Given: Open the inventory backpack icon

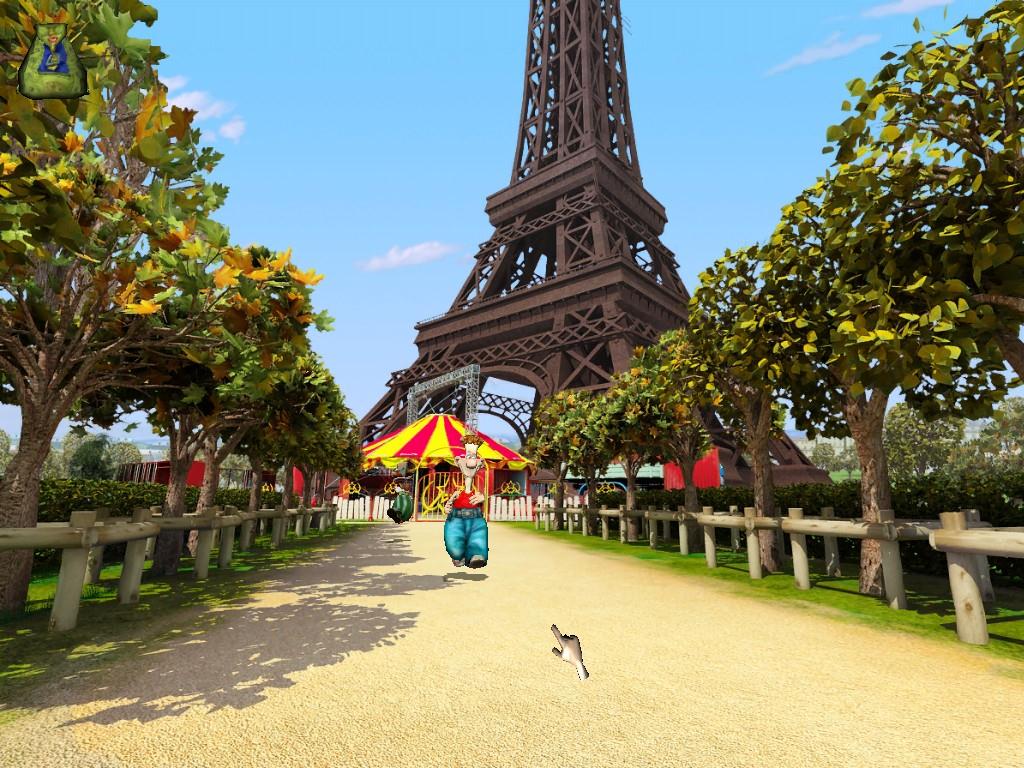Looking at the screenshot, I should tap(54, 62).
